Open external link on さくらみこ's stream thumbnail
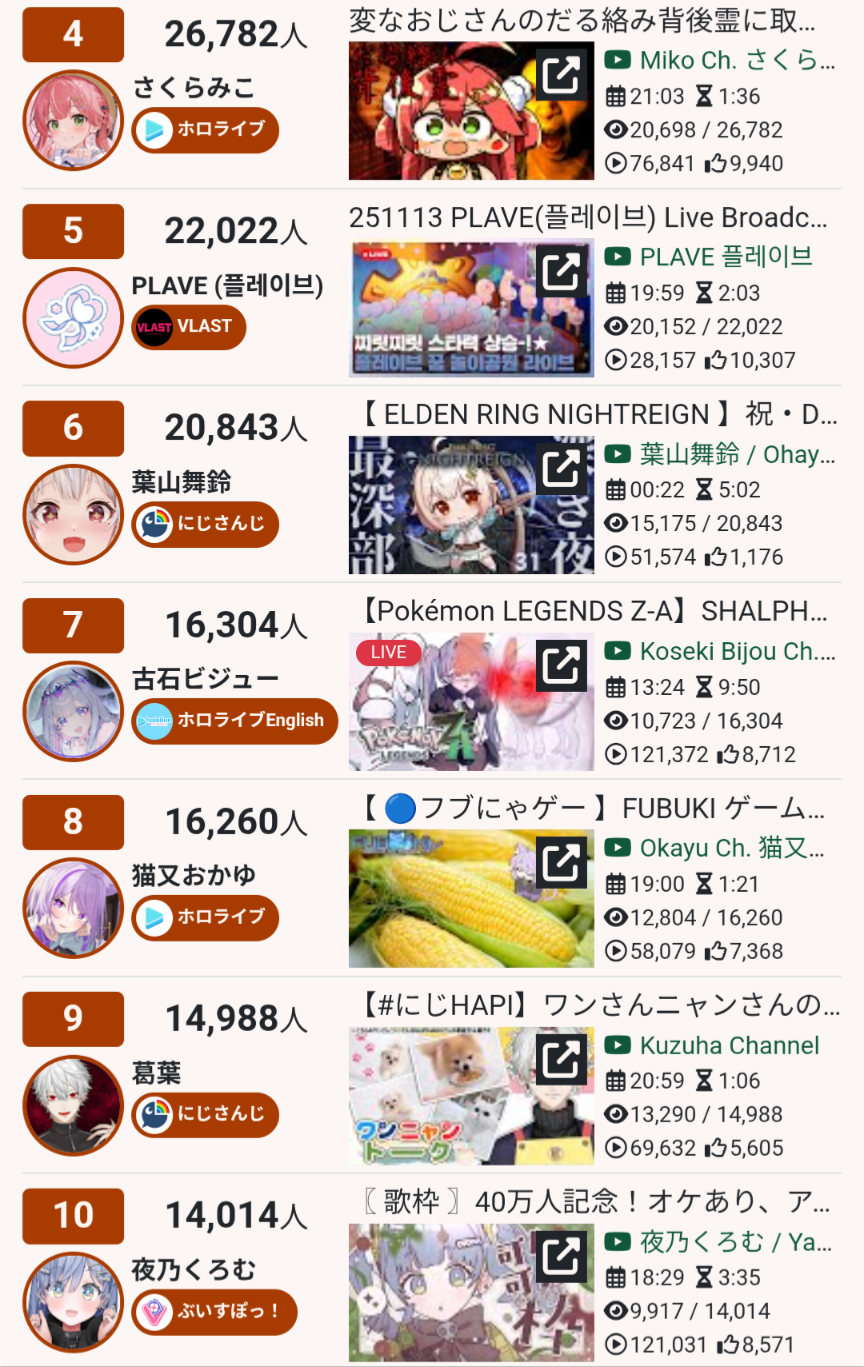This screenshot has width=864, height=1367. pyautogui.click(x=561, y=74)
